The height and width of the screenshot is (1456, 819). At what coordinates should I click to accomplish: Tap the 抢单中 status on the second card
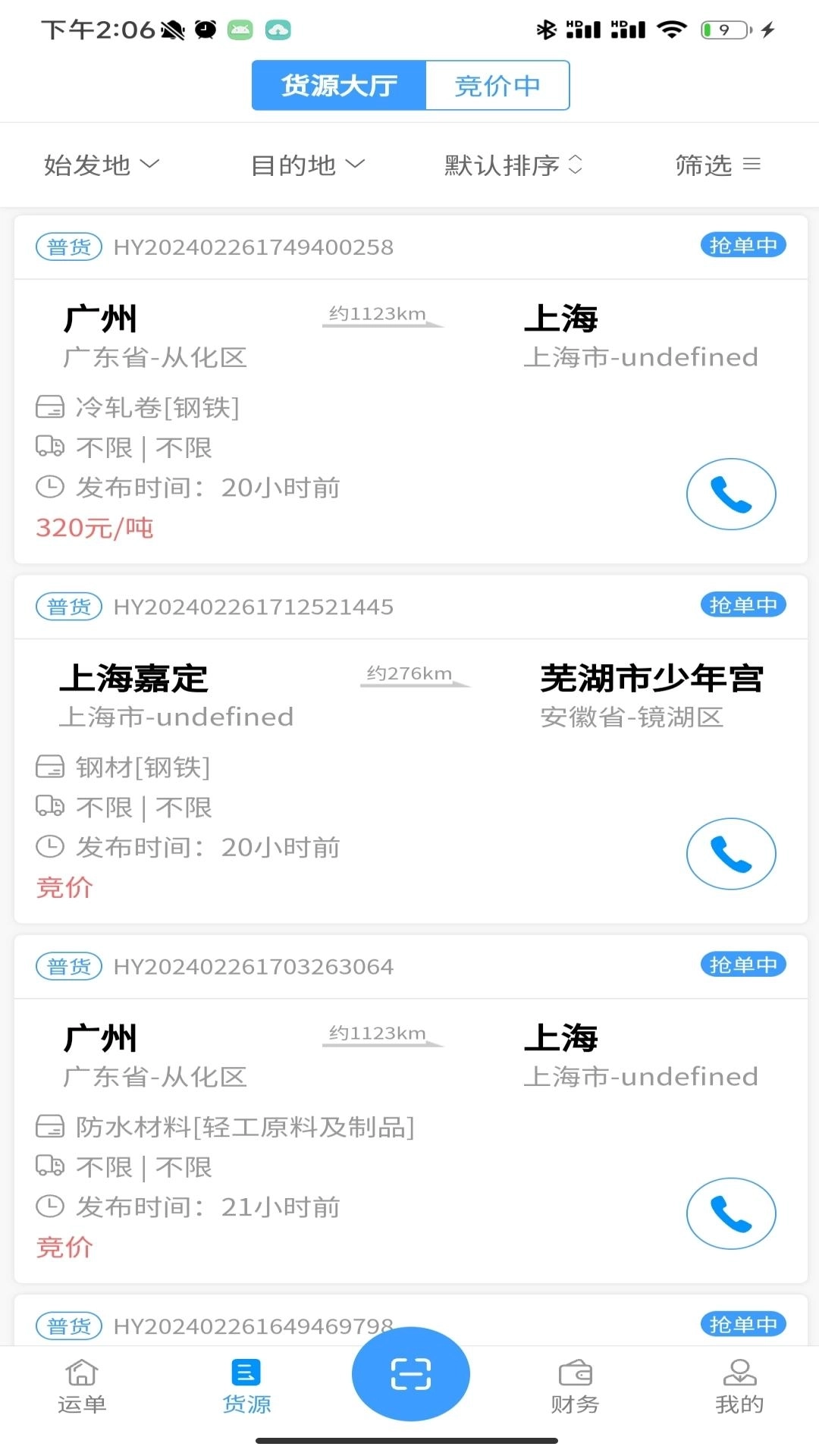743,604
